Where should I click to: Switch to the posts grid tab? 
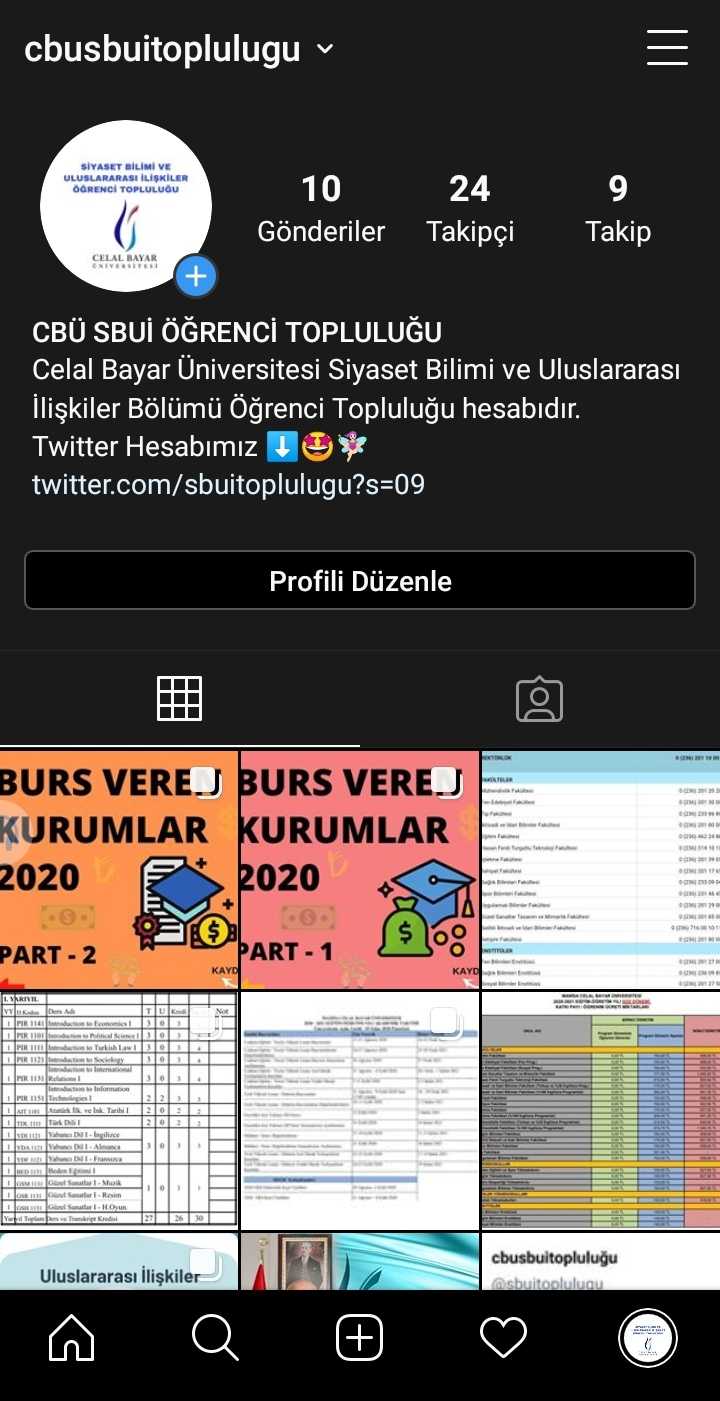tap(179, 699)
